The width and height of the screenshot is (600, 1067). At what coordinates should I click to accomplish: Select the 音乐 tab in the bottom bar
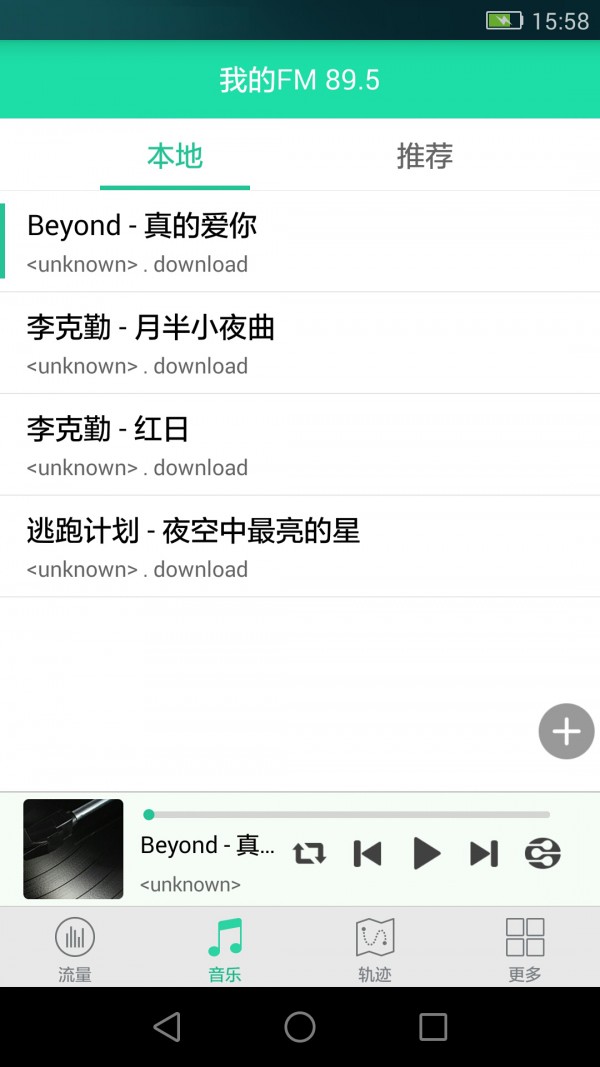225,948
